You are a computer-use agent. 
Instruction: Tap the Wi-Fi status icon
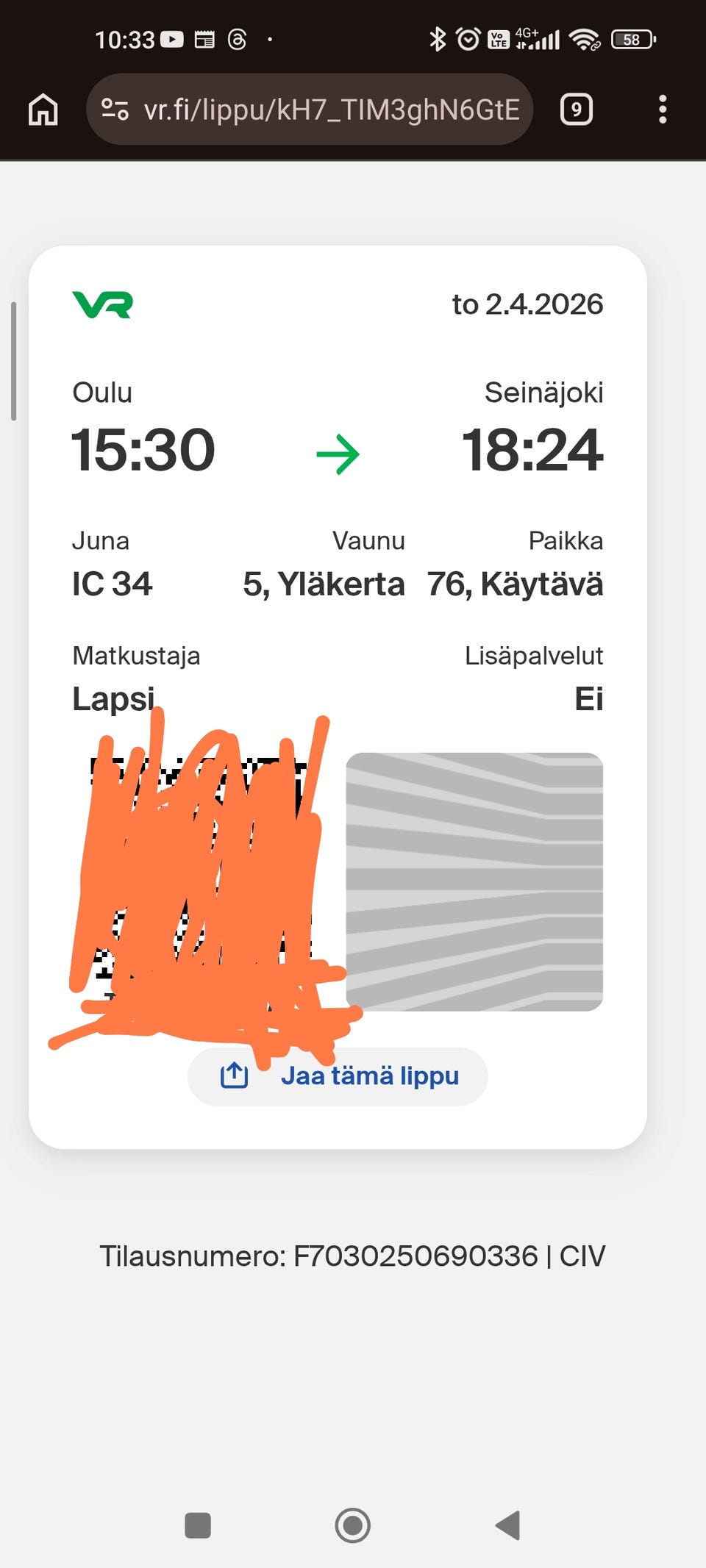tap(585, 39)
